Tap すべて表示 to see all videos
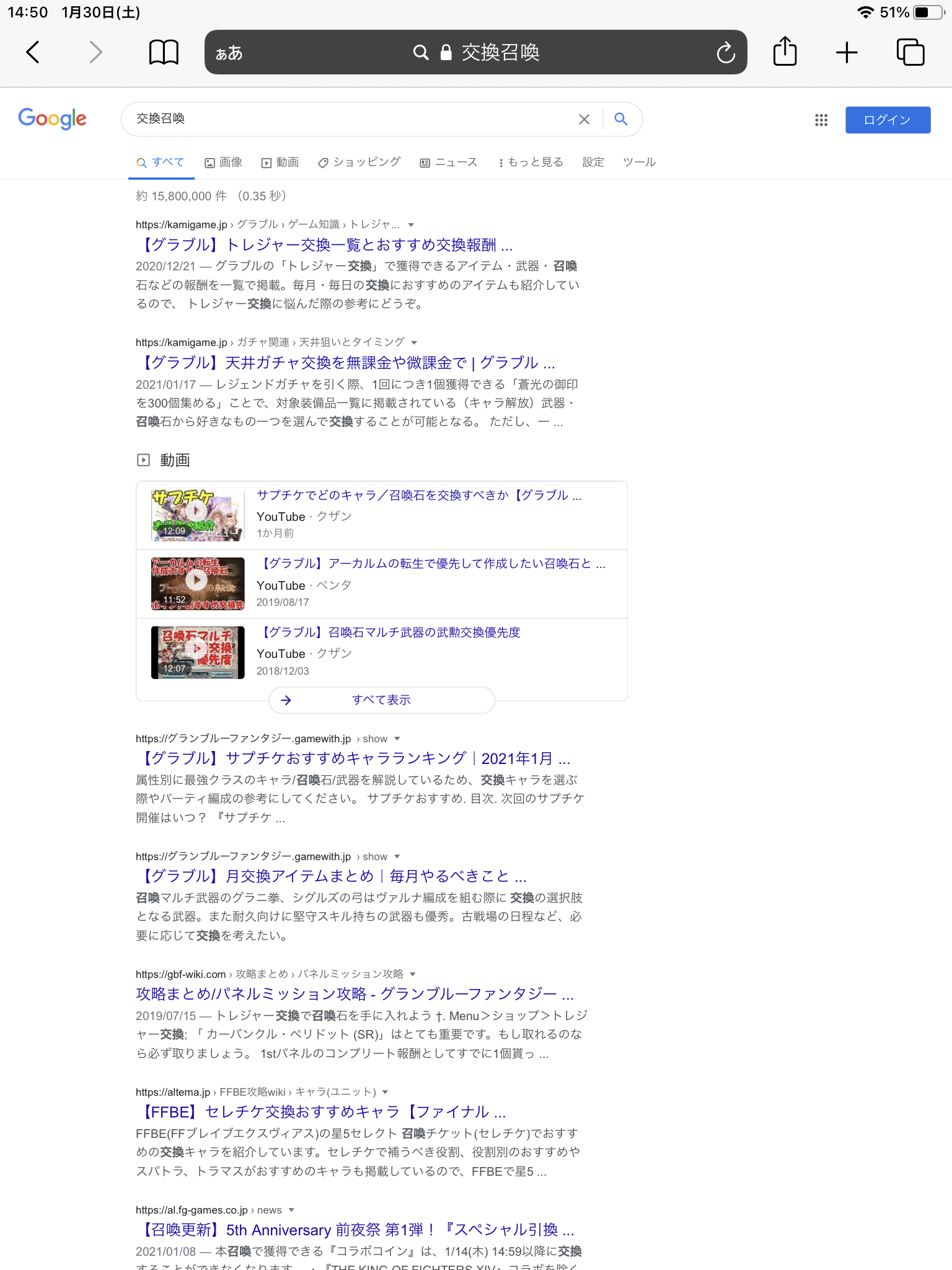 point(381,700)
